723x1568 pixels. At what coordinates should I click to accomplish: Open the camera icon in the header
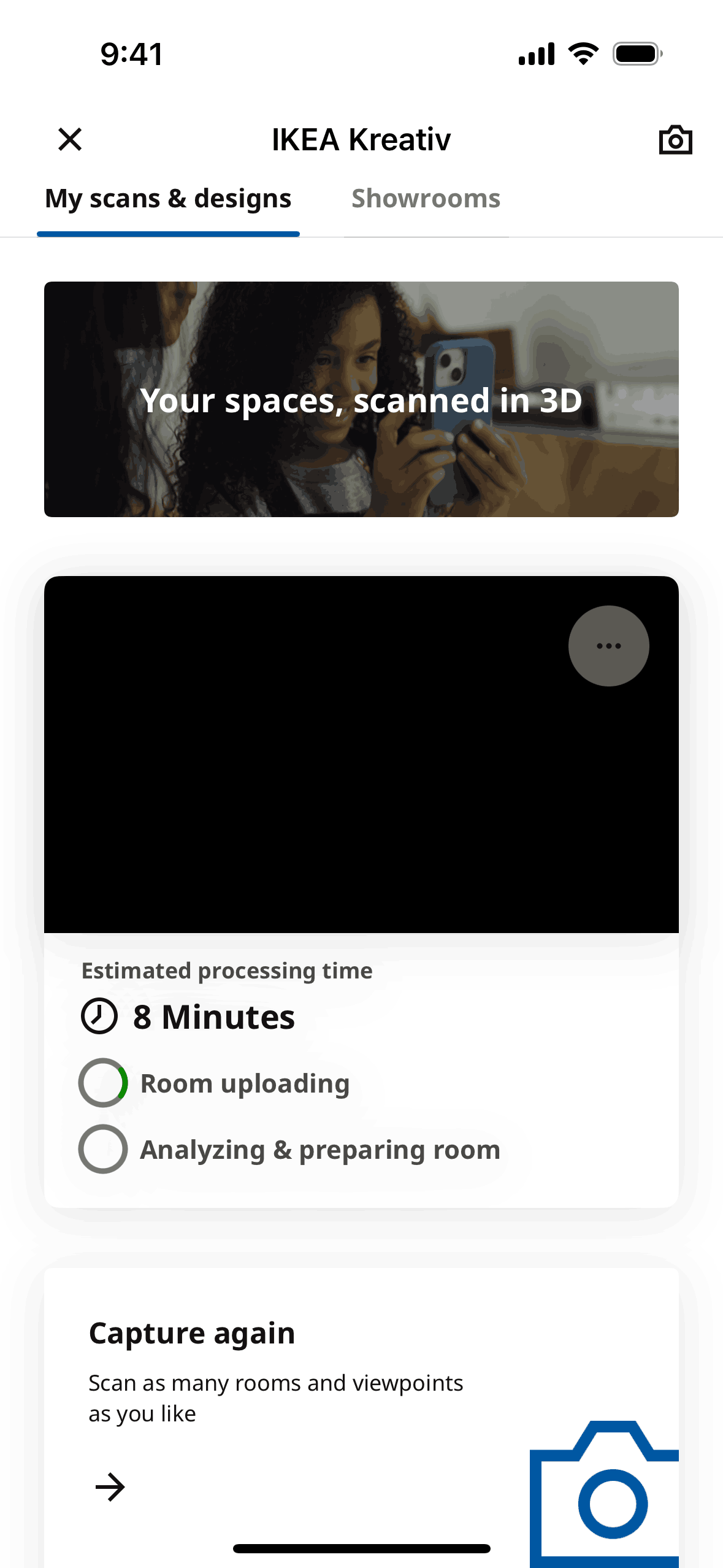(675, 140)
